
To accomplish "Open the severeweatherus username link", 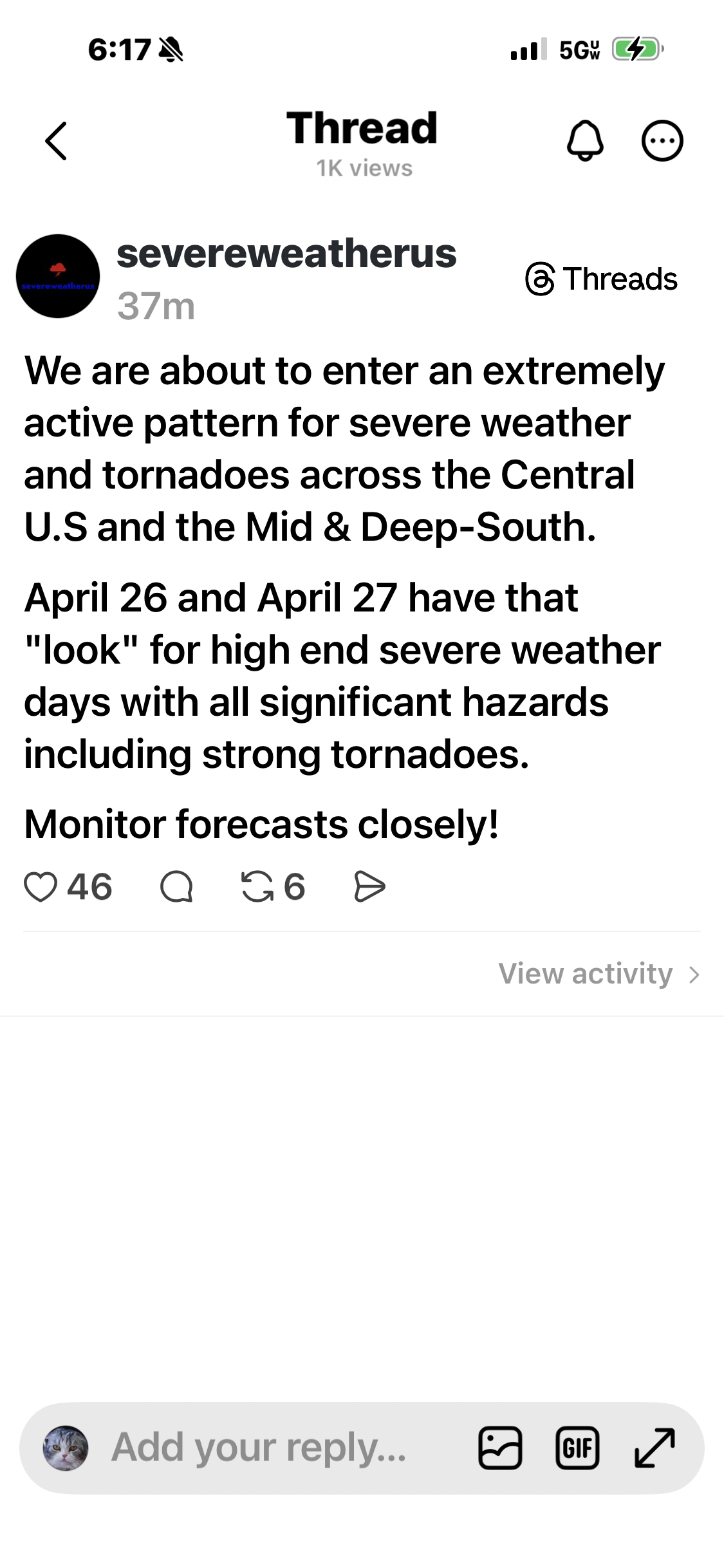I will tap(286, 254).
